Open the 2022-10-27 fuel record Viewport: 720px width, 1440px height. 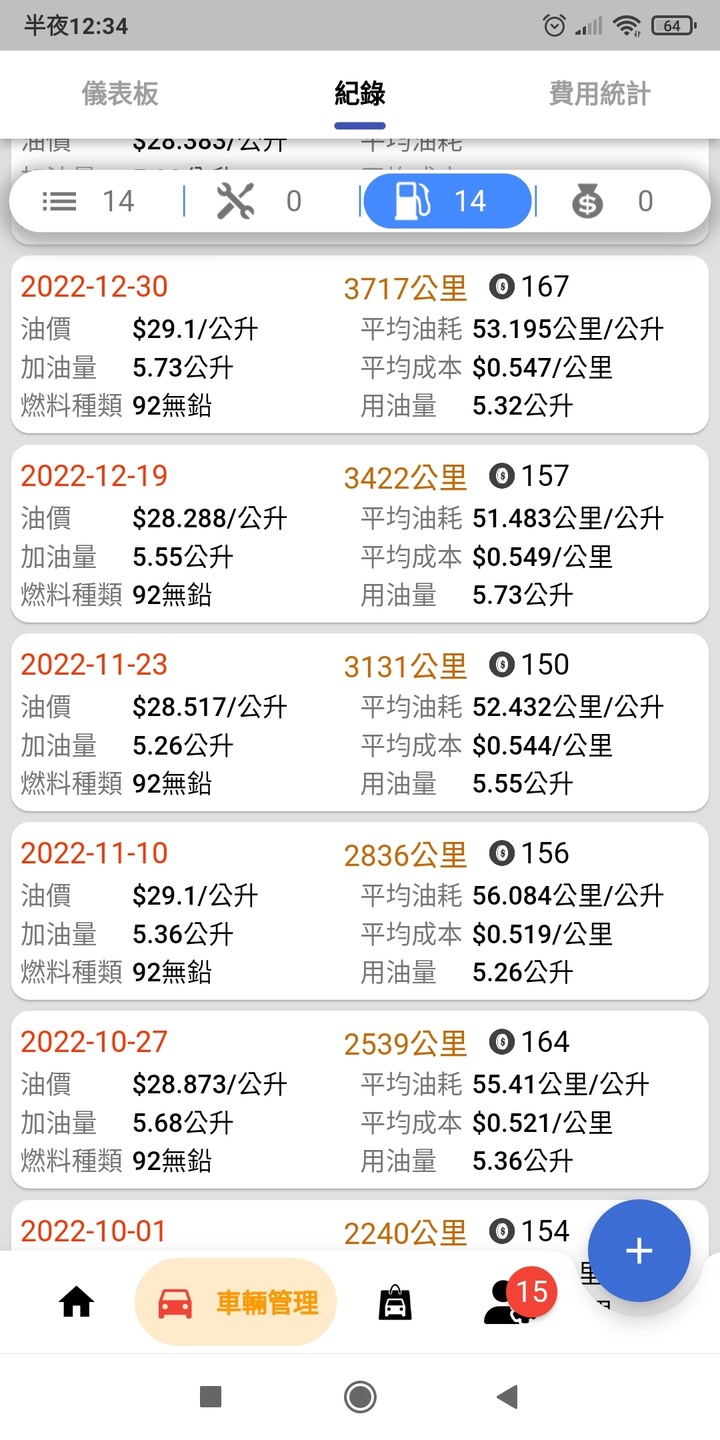point(360,1101)
